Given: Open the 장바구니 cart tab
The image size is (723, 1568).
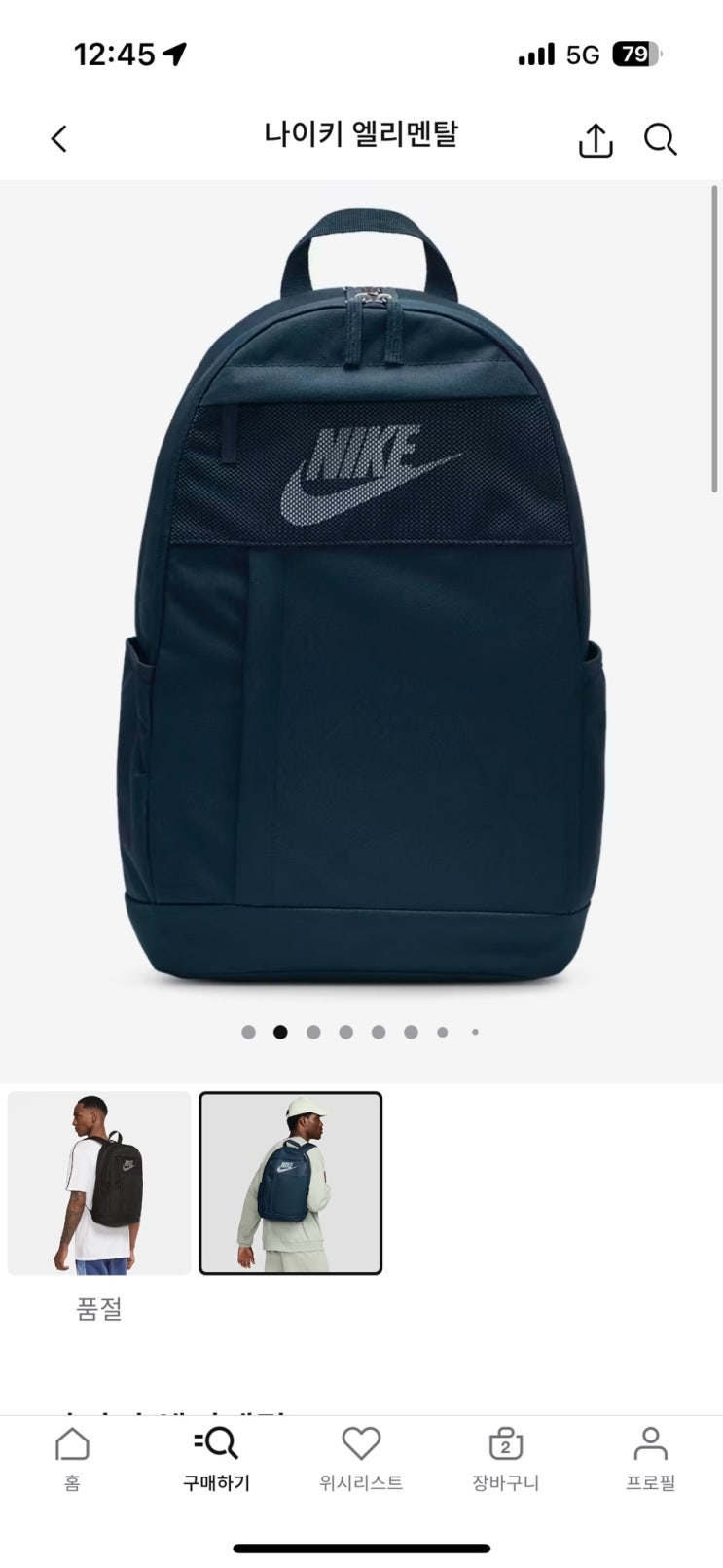Looking at the screenshot, I should (x=505, y=1457).
